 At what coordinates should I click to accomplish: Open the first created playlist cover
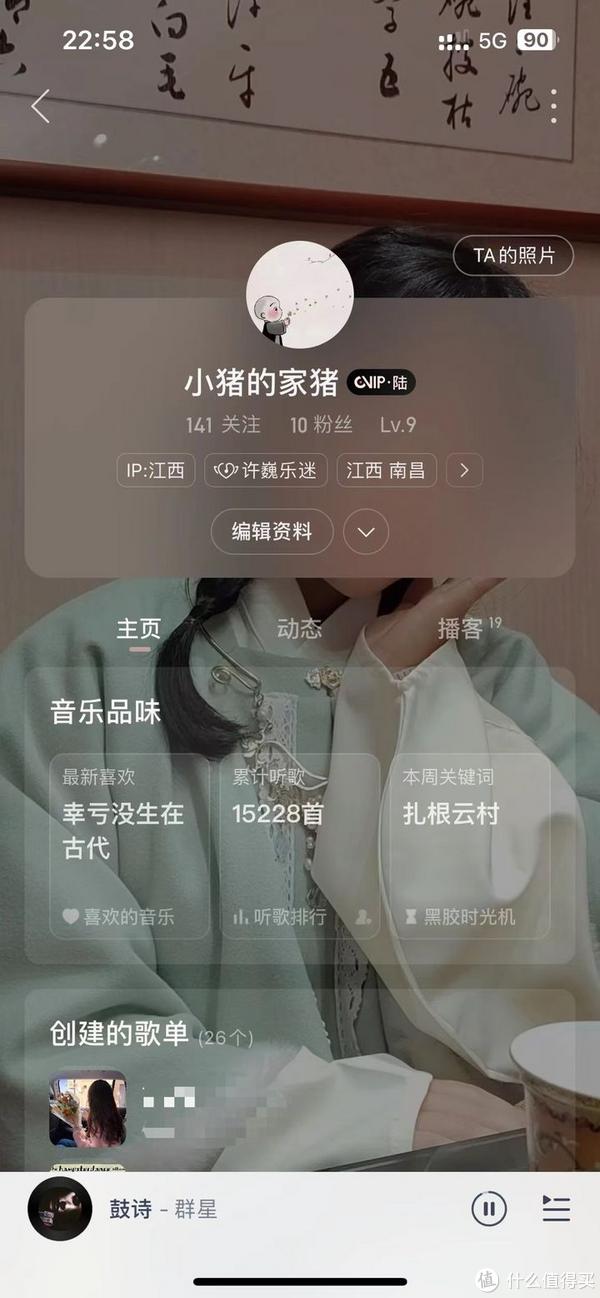click(88, 1108)
